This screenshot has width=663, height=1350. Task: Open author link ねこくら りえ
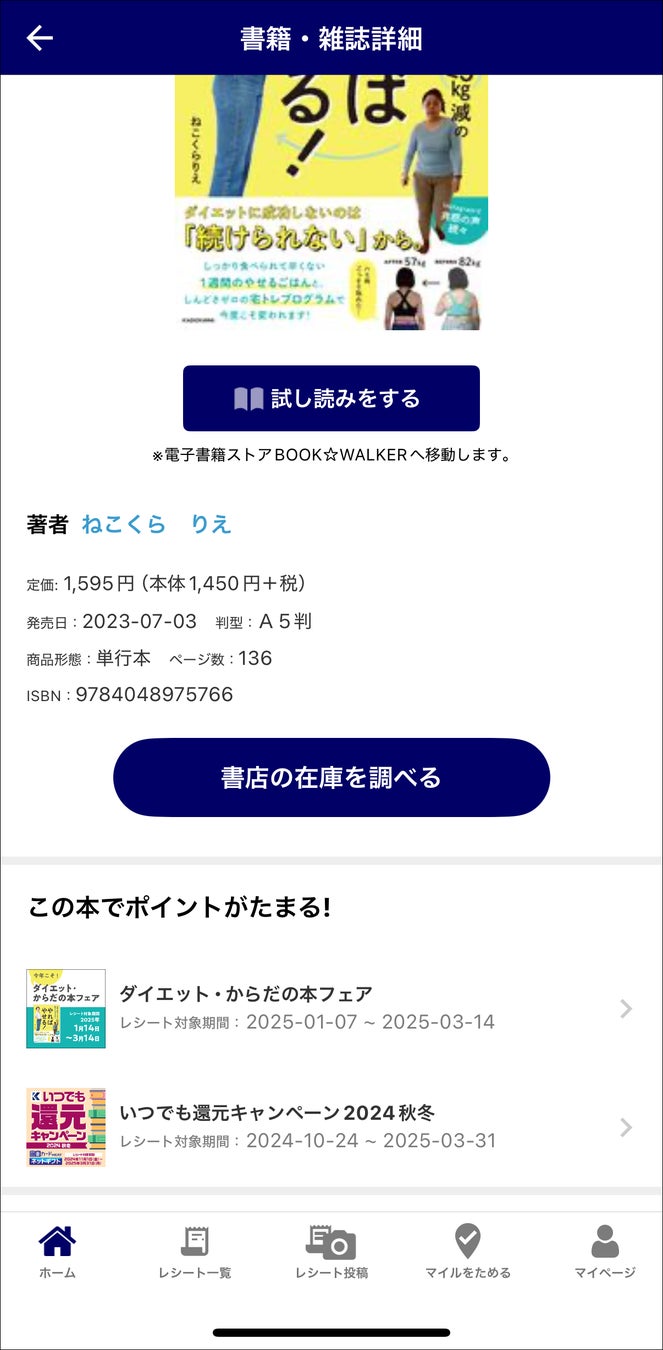click(x=156, y=524)
